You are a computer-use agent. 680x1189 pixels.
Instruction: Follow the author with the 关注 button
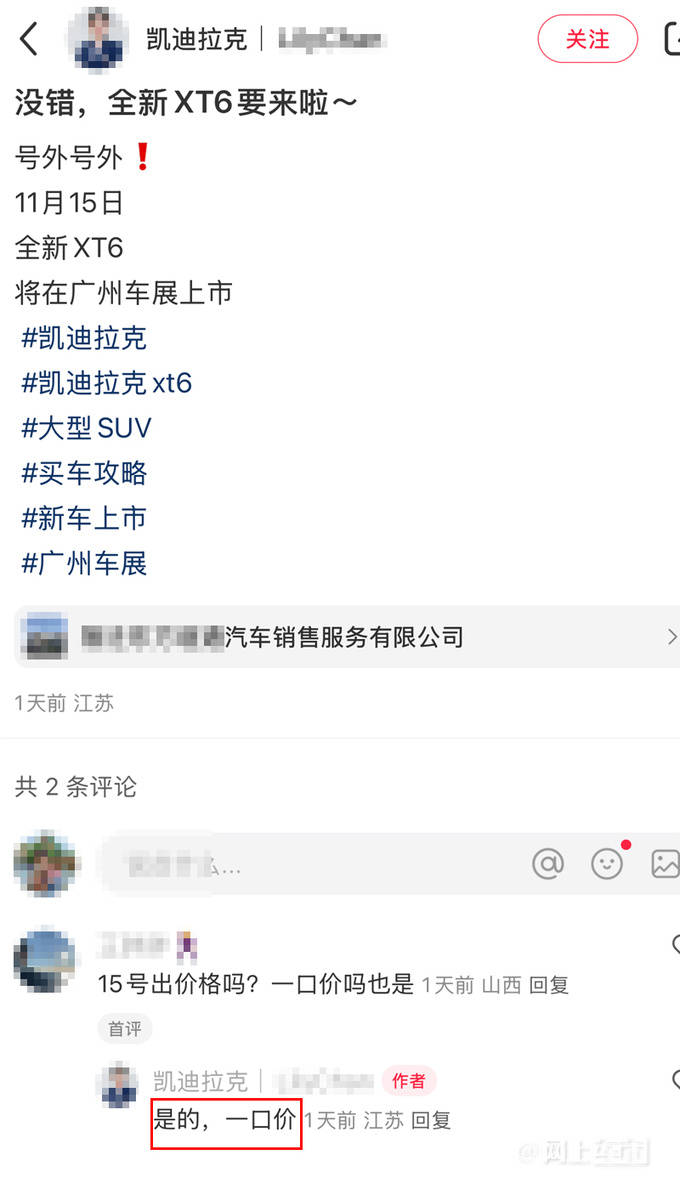587,39
